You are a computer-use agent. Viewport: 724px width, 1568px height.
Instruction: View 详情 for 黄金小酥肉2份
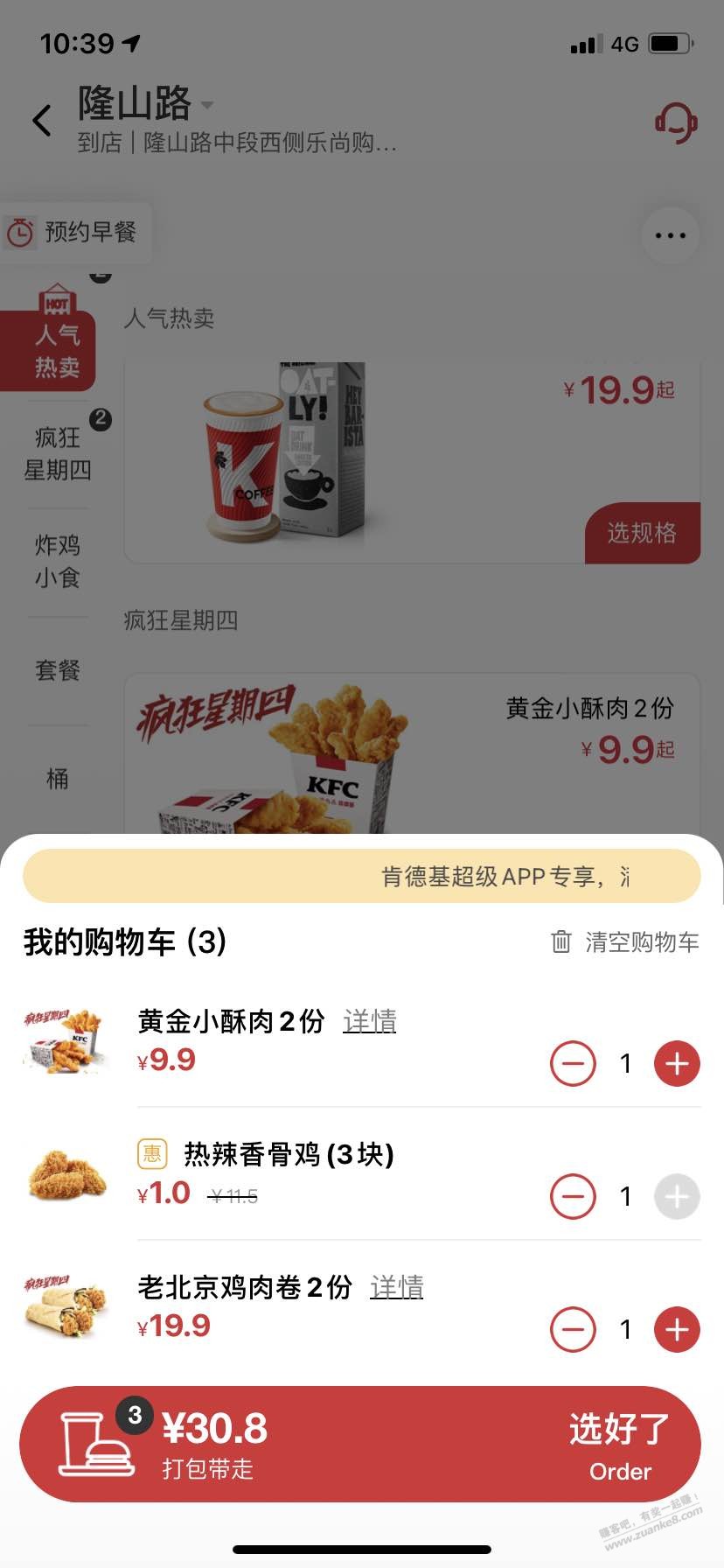point(369,1021)
